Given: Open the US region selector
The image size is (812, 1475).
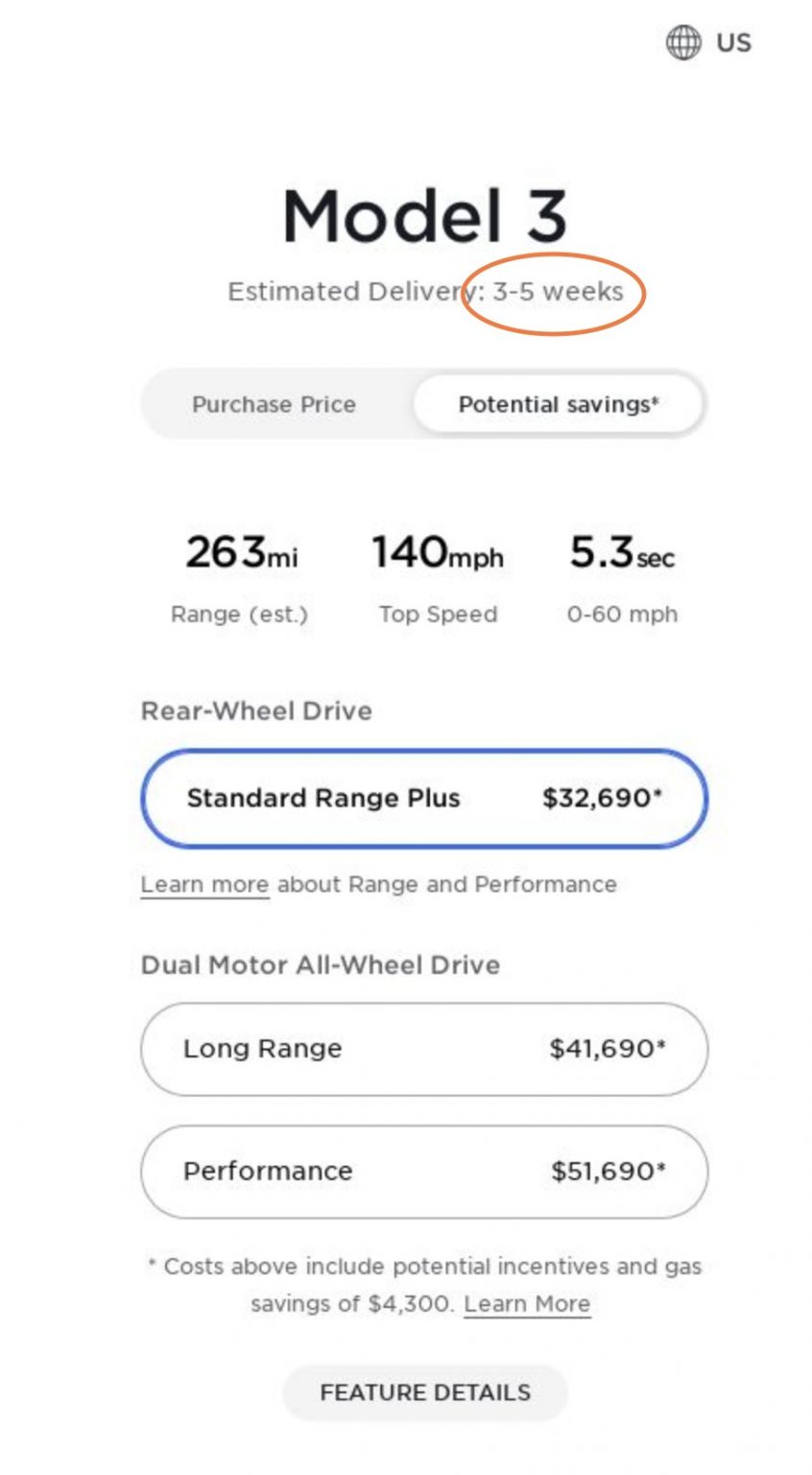Looking at the screenshot, I should (708, 43).
